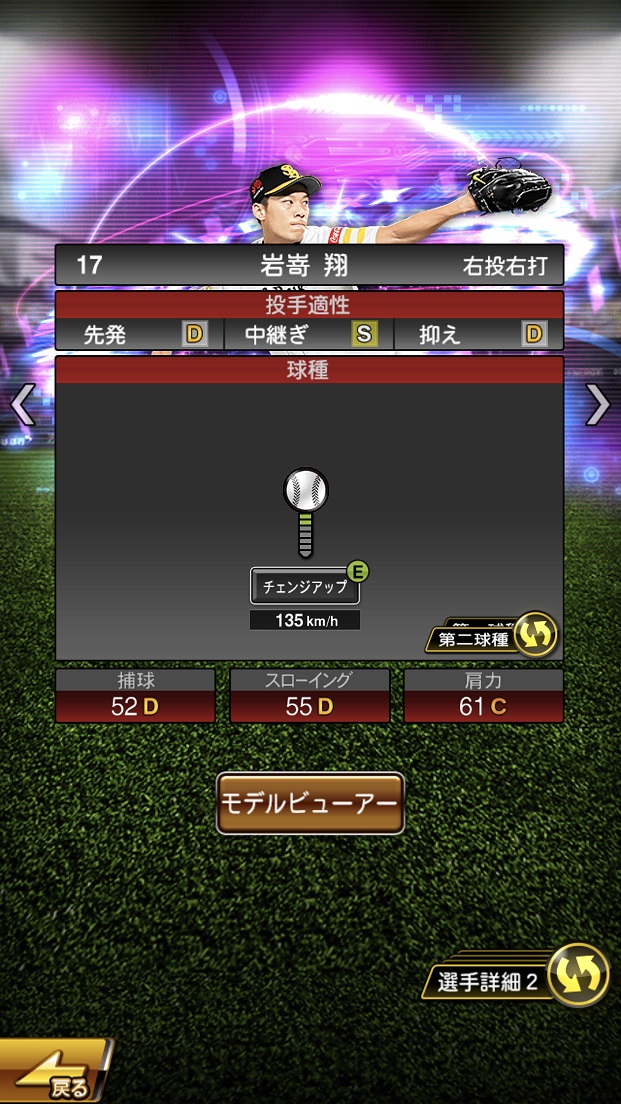The image size is (621, 1104).
Task: Open the モデルビューアー button
Action: point(310,803)
